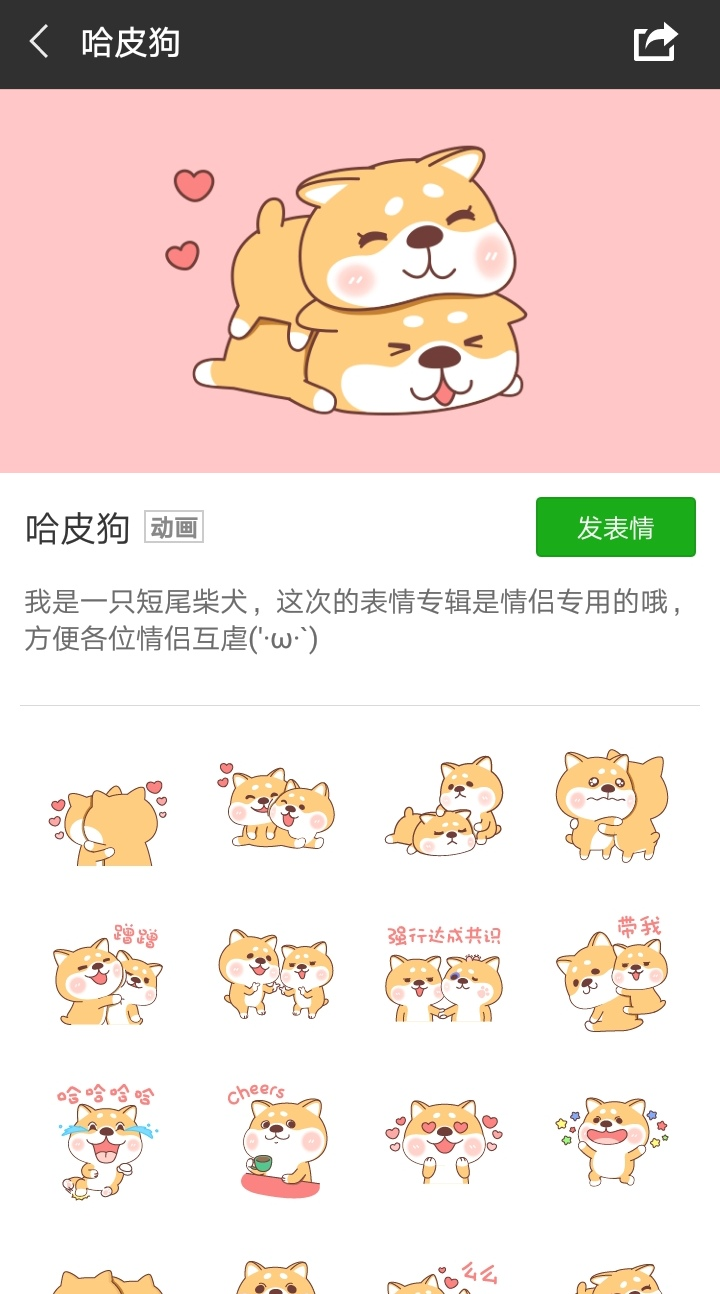The height and width of the screenshot is (1294, 720).
Task: Share this sticker pack
Action: pyautogui.click(x=656, y=43)
